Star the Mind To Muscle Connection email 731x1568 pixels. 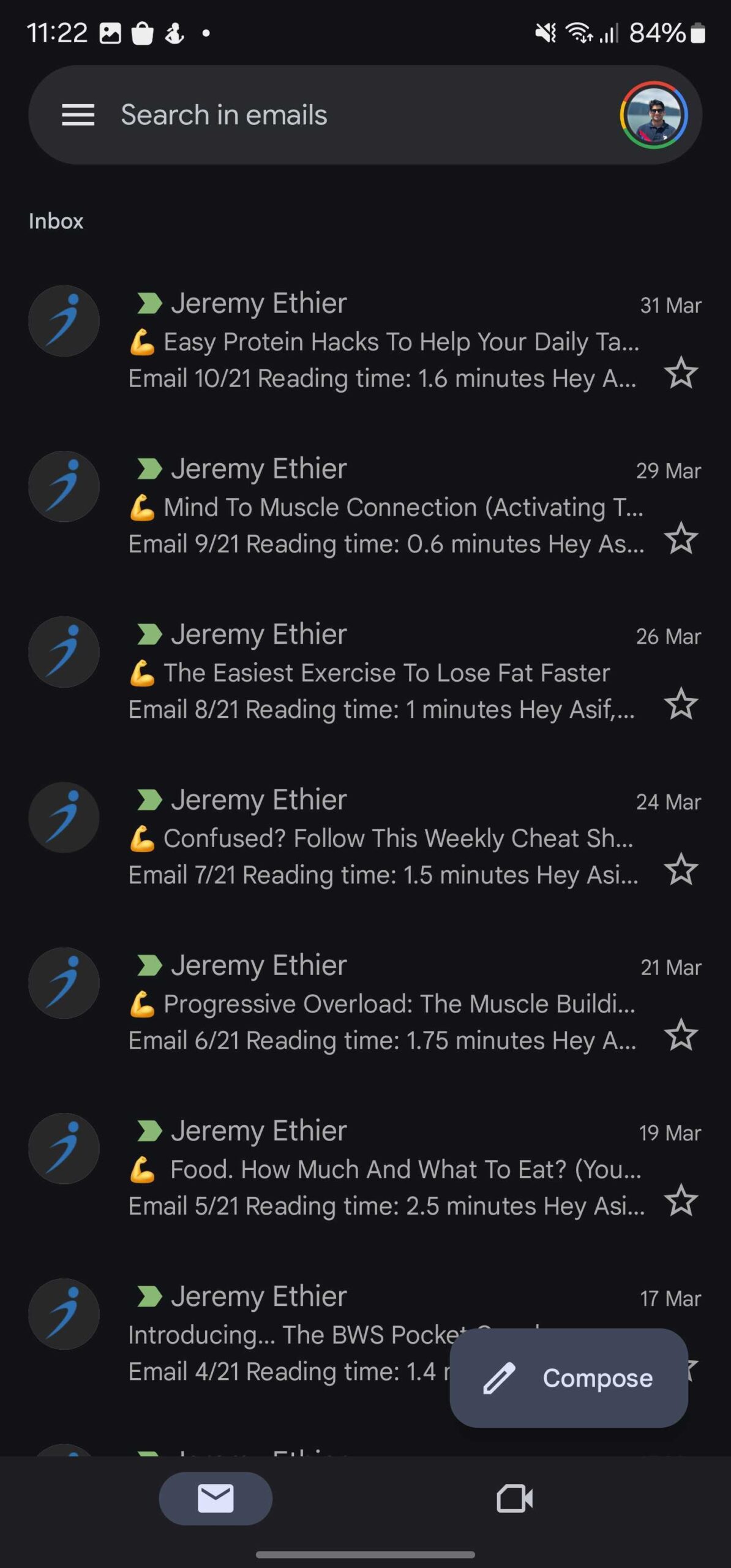681,538
